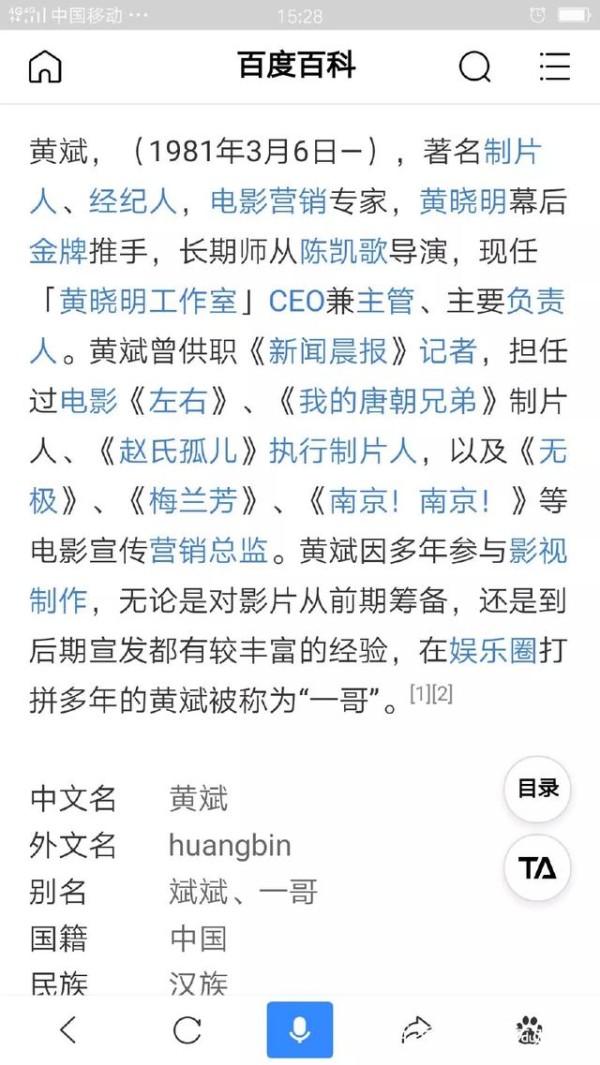This screenshot has width=600, height=1065.
Task: Open the 梅兰芳 link
Action: point(194,503)
